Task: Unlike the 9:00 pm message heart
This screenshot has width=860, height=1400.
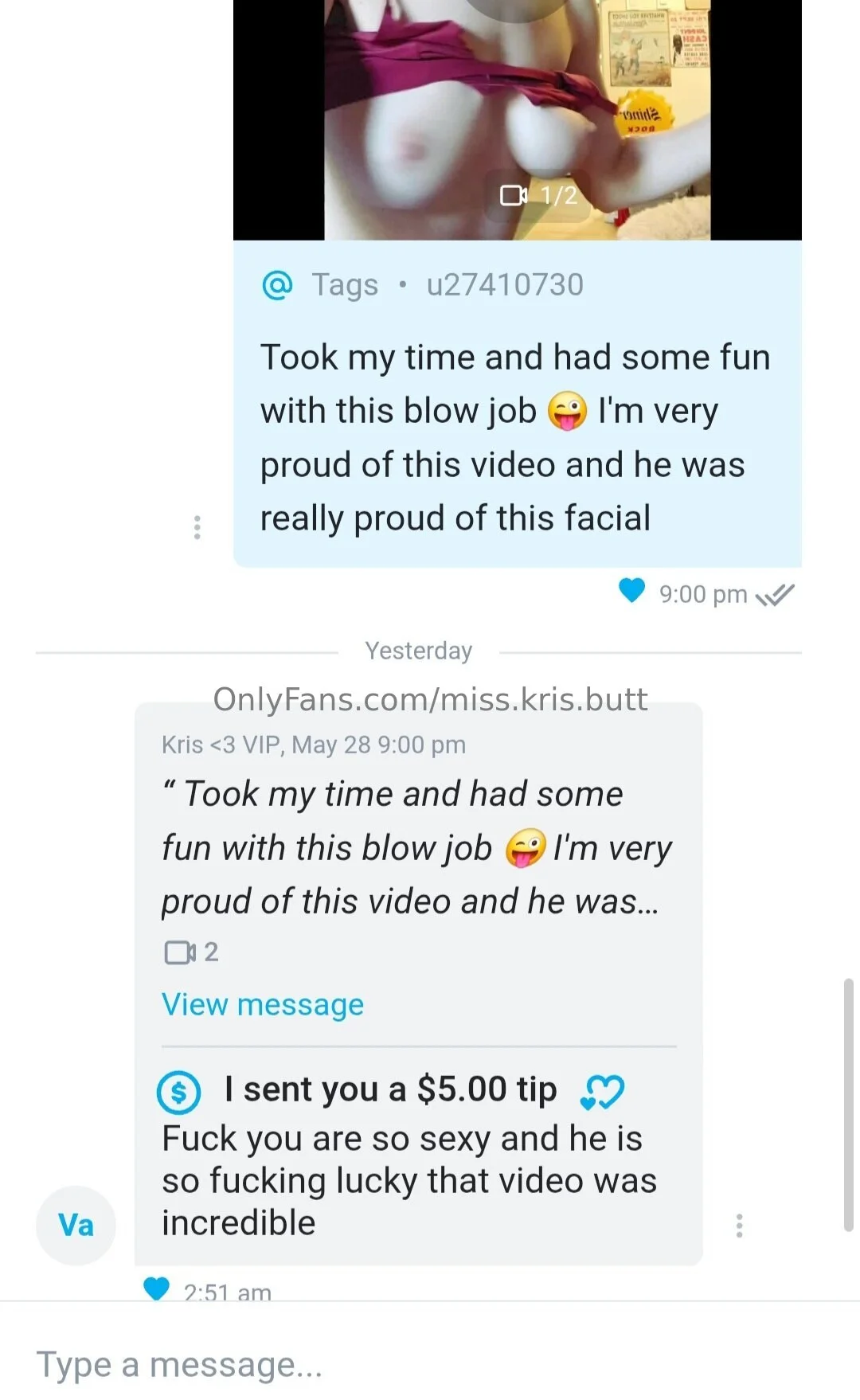Action: (x=631, y=593)
